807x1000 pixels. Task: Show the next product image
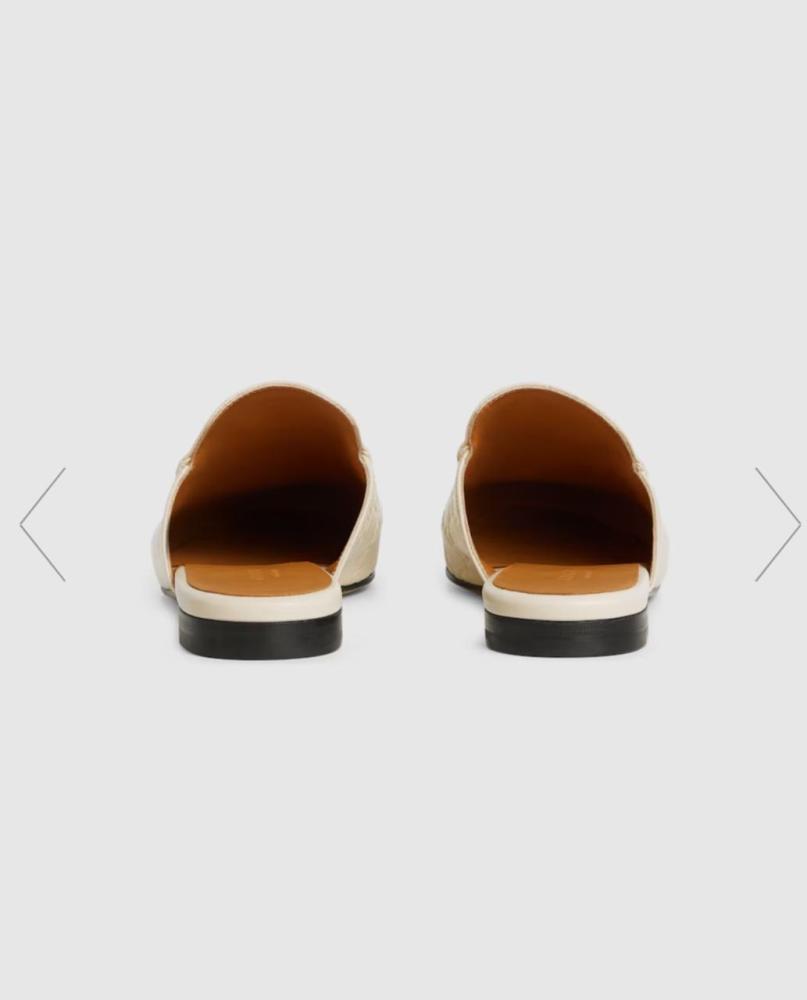[776, 524]
